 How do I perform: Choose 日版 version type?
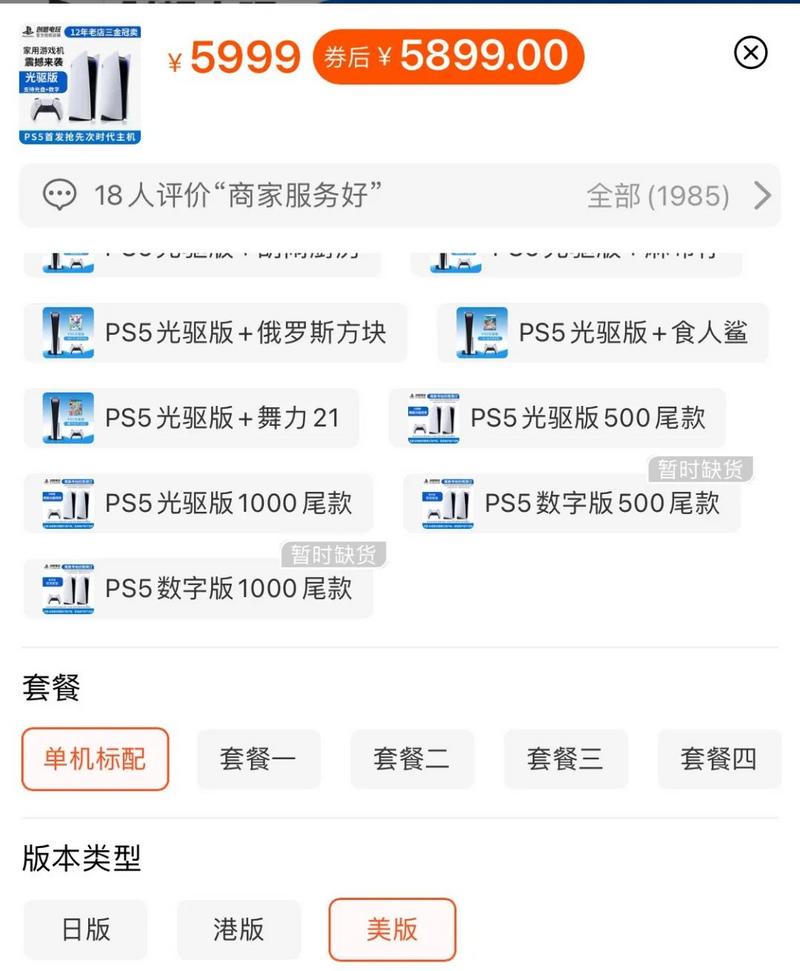click(x=85, y=929)
